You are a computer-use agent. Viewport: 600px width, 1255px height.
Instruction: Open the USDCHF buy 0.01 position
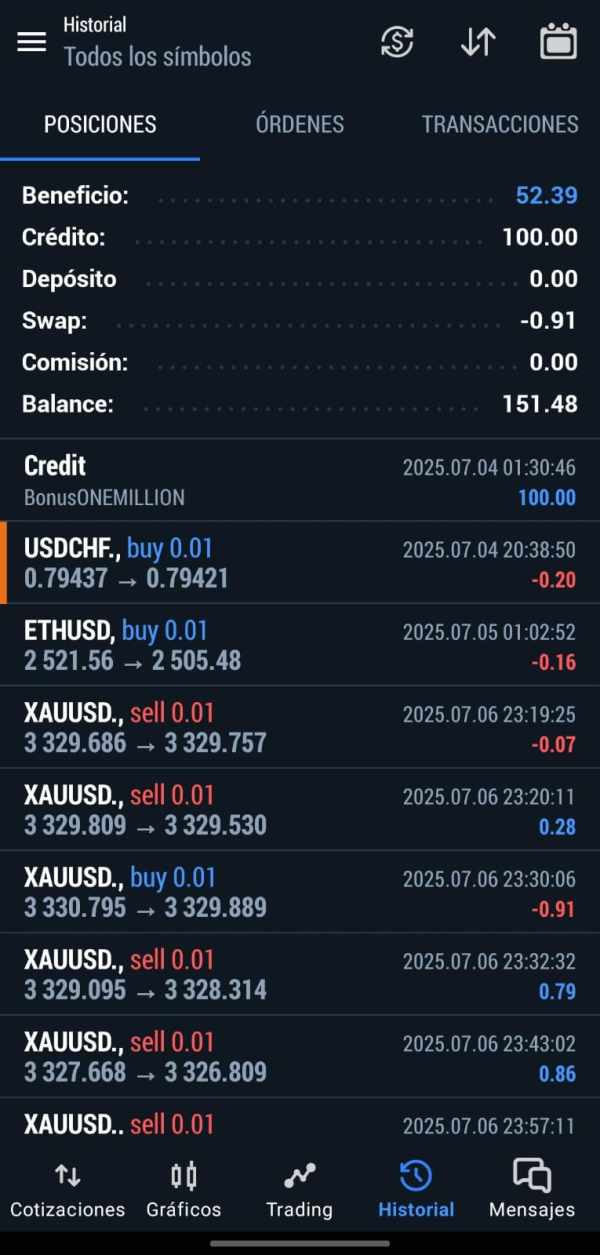[x=300, y=563]
